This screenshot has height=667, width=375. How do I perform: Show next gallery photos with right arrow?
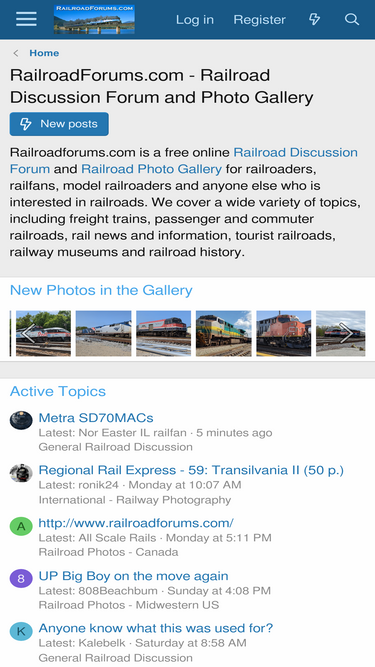coord(346,334)
